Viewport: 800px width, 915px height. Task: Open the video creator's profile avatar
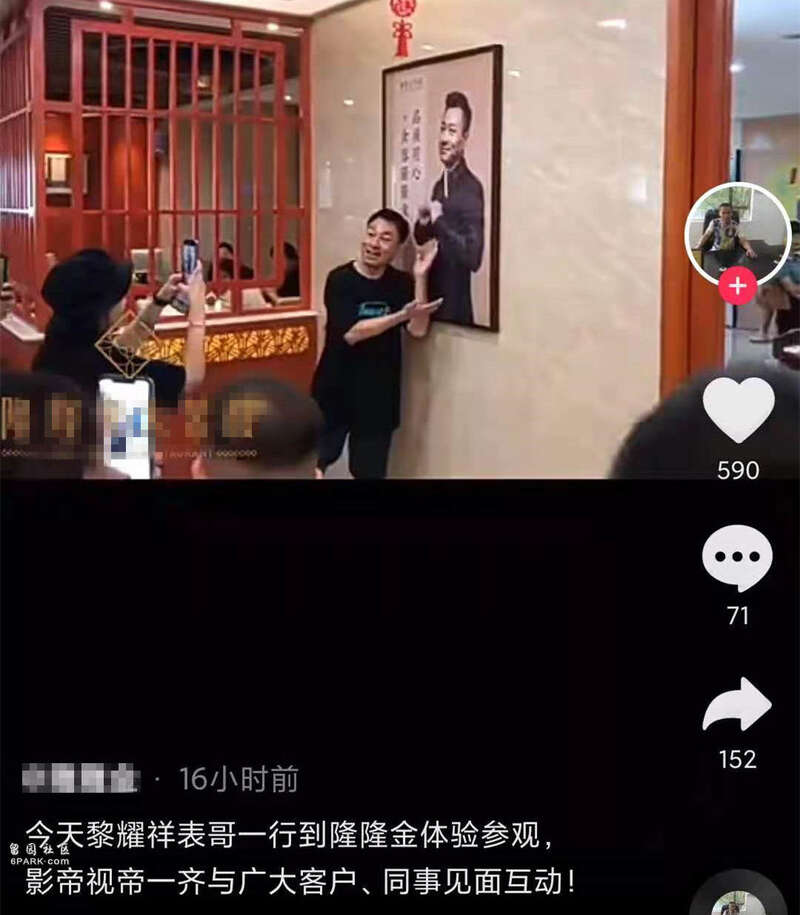(737, 233)
